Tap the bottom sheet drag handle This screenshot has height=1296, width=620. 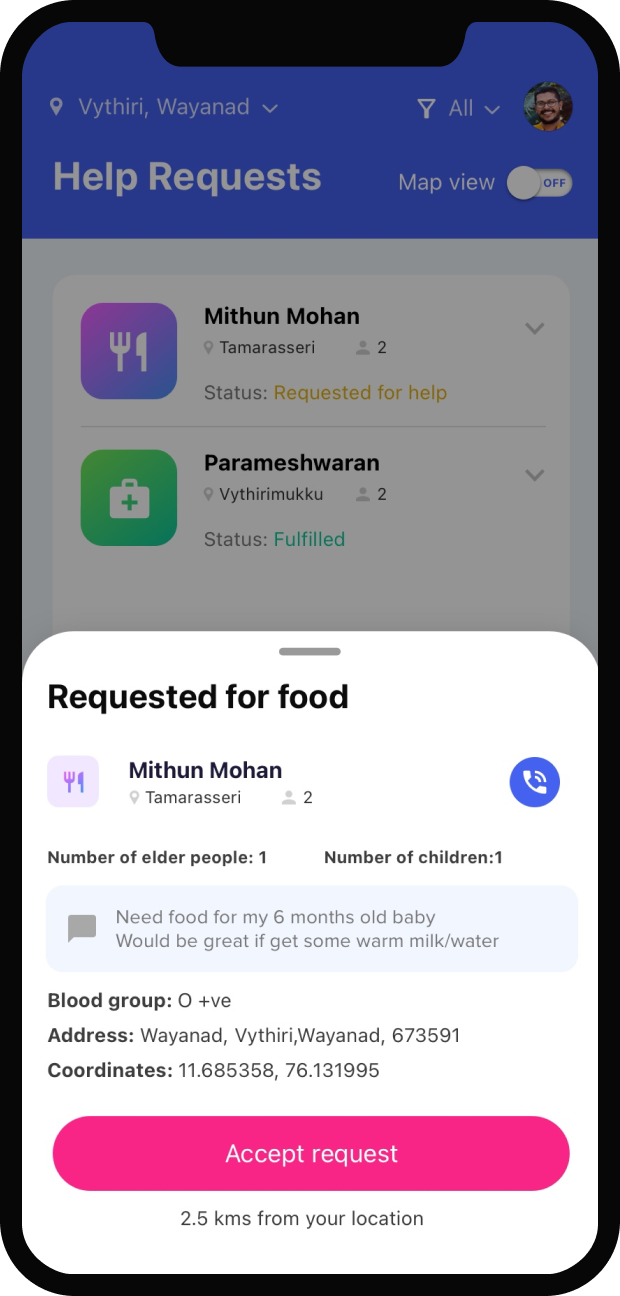tap(310, 651)
